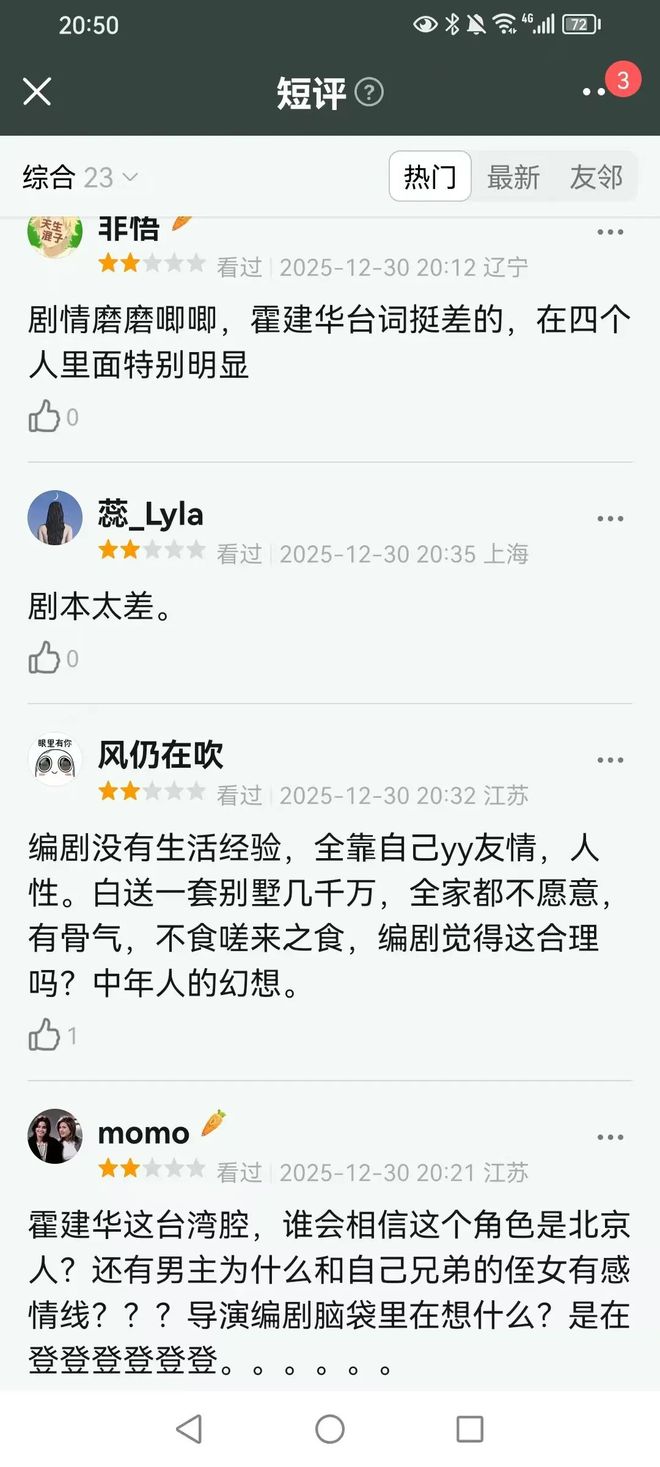Open more options for momo's review
The image size is (660, 1467).
pyautogui.click(x=610, y=1137)
